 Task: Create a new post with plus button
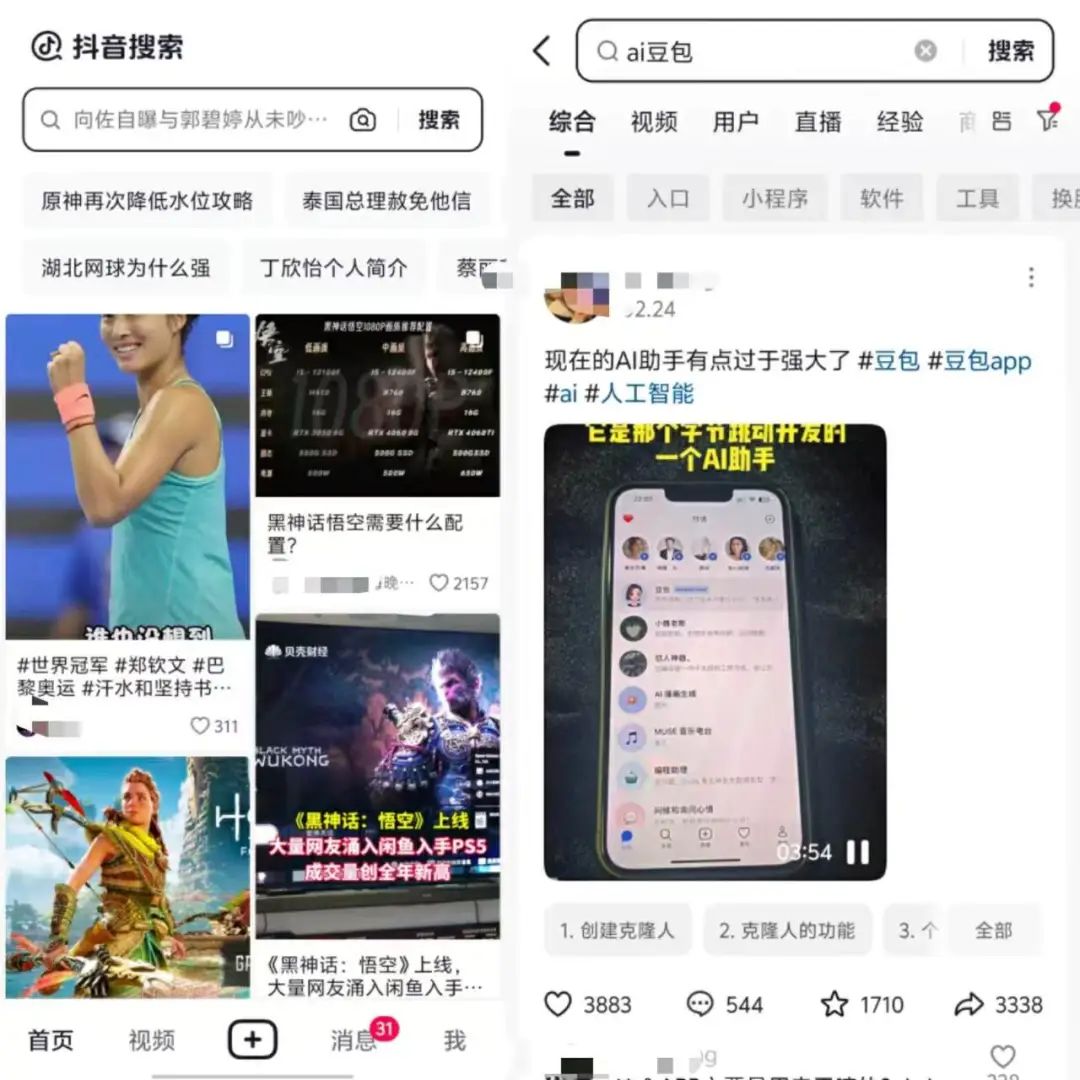coord(252,1040)
